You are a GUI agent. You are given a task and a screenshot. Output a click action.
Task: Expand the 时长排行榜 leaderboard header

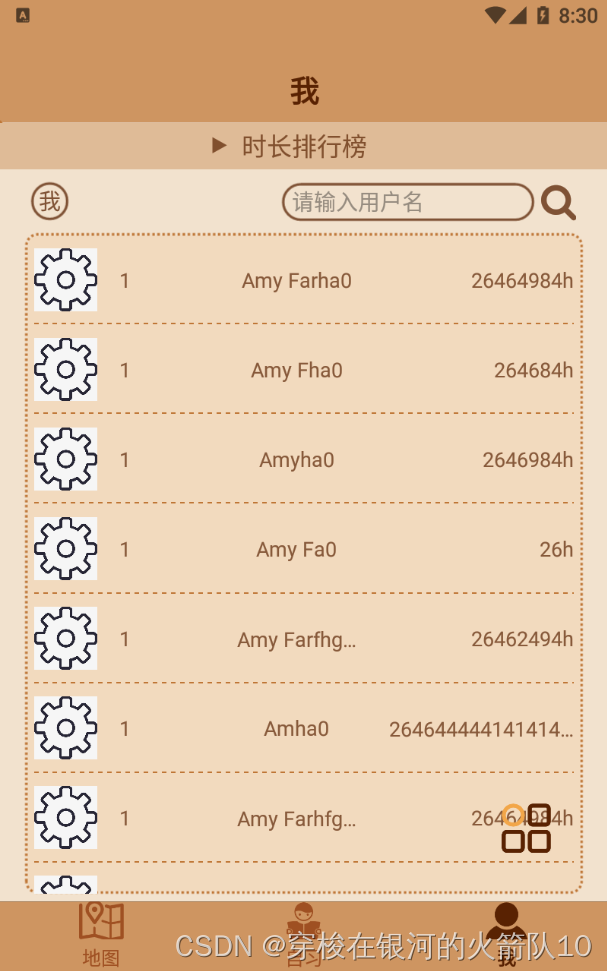tap(290, 147)
